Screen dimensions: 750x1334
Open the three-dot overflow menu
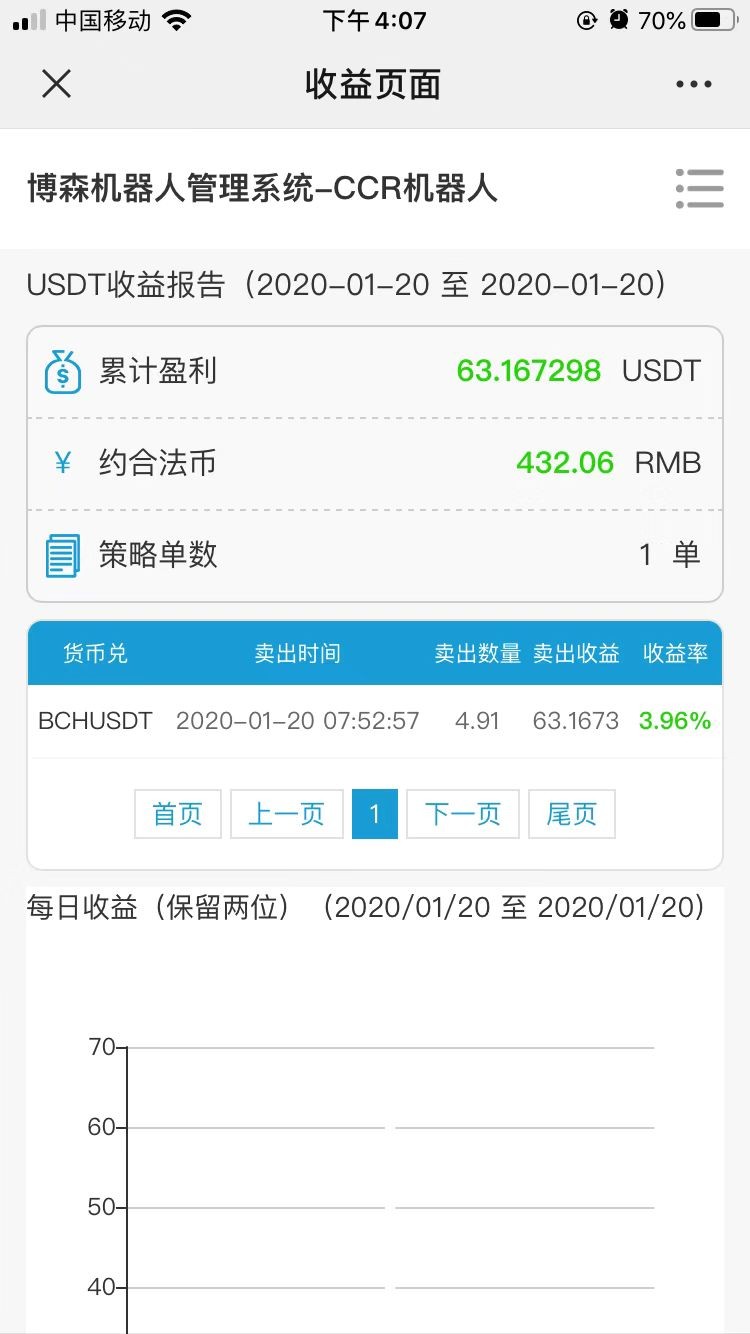(693, 85)
